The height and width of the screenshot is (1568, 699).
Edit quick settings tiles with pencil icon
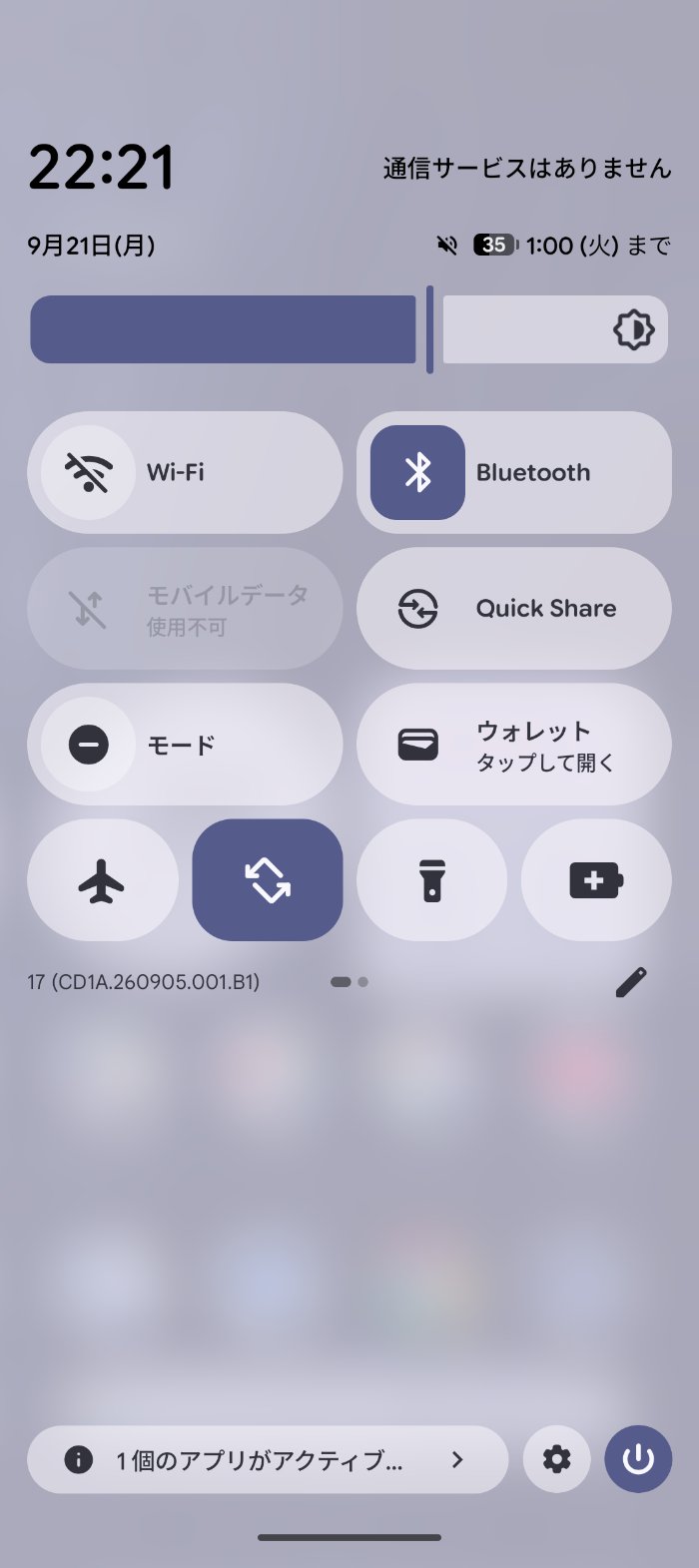tap(631, 982)
